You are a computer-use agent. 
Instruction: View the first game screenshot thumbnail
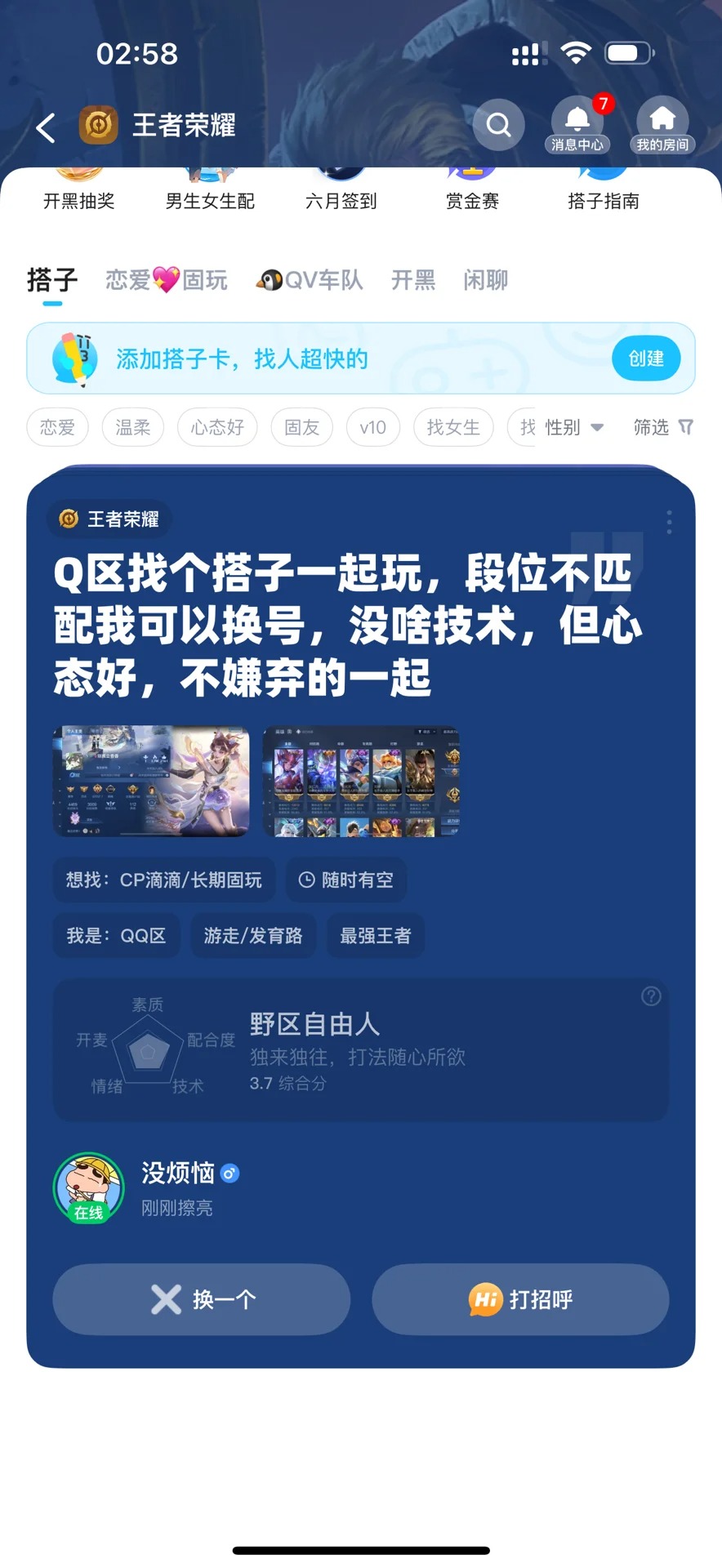click(x=151, y=781)
